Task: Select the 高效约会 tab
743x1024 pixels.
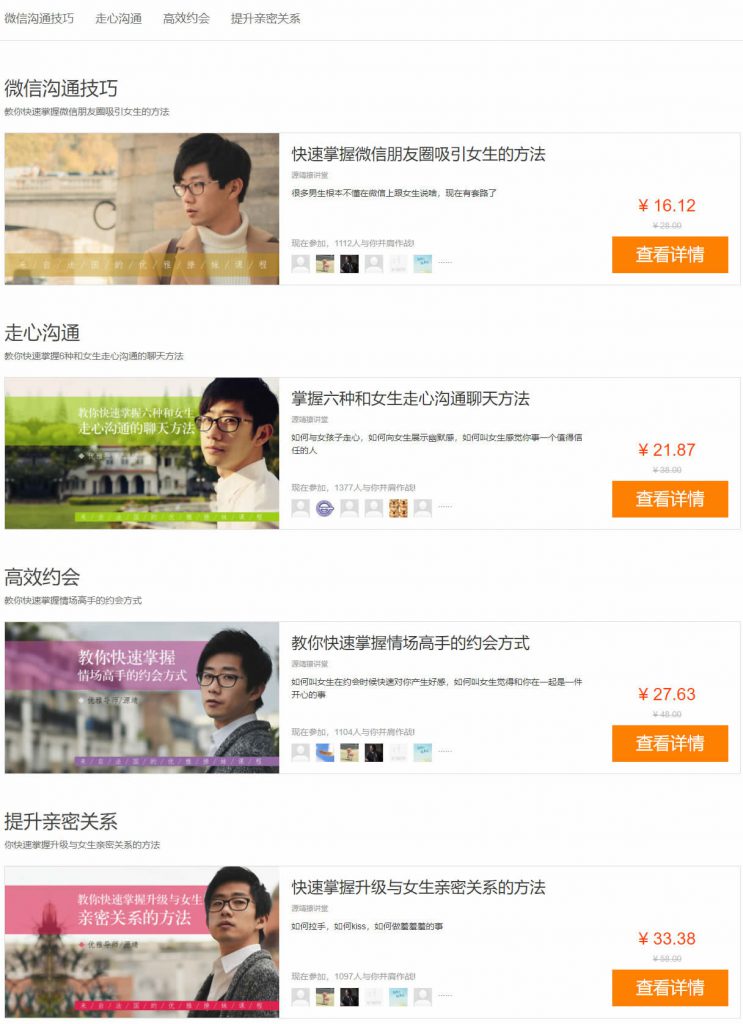Action: point(186,18)
